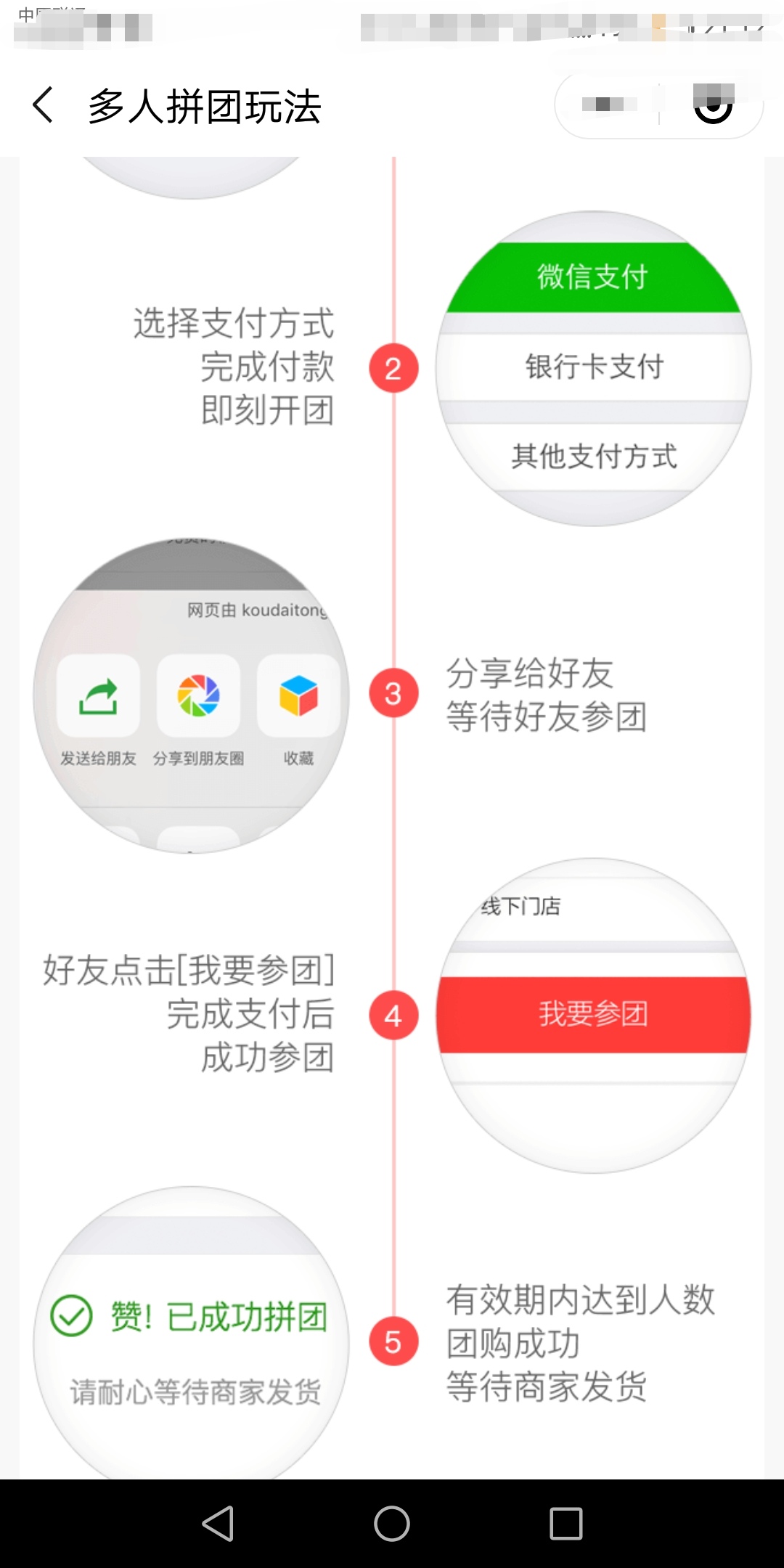
Task: Close the mini program with the circle button
Action: 713,105
